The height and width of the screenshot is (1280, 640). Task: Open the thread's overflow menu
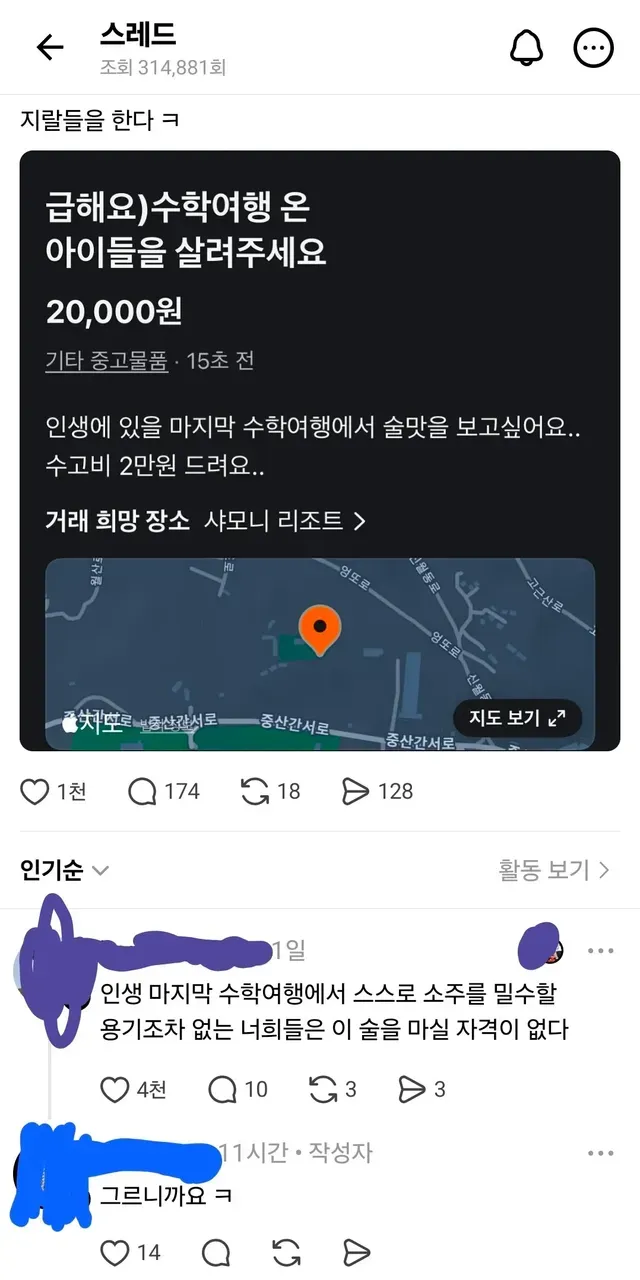[x=593, y=47]
